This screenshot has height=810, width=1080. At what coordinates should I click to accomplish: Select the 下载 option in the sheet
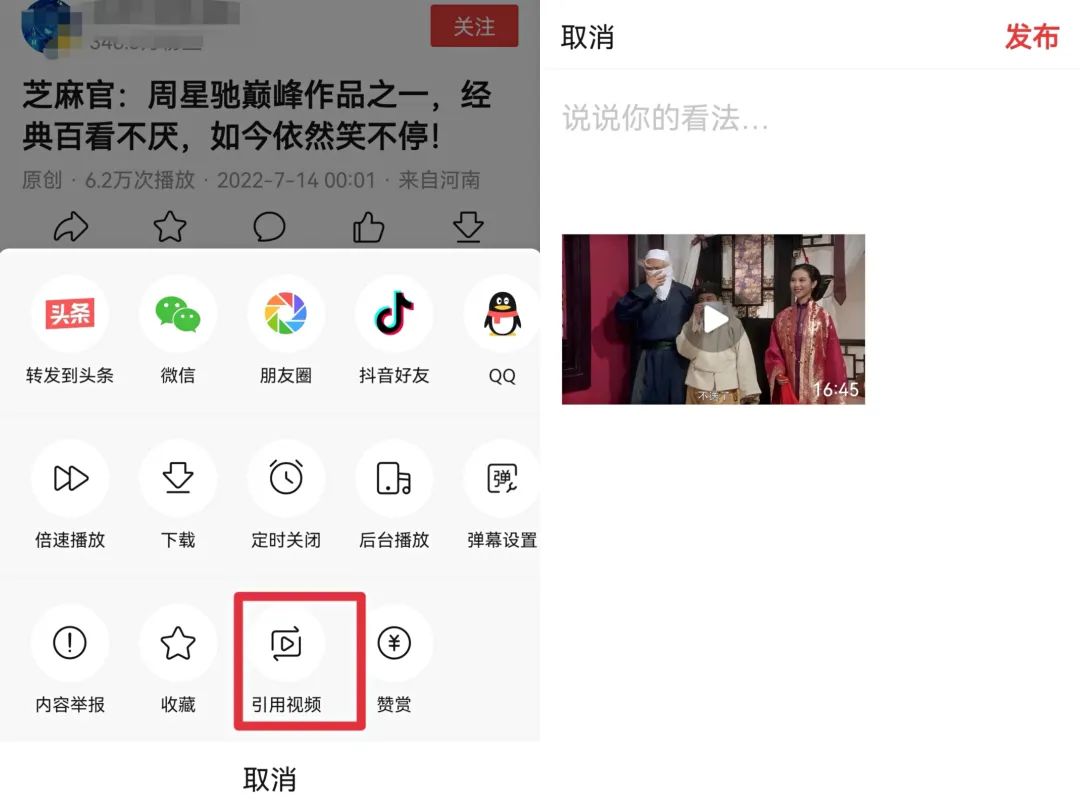178,480
